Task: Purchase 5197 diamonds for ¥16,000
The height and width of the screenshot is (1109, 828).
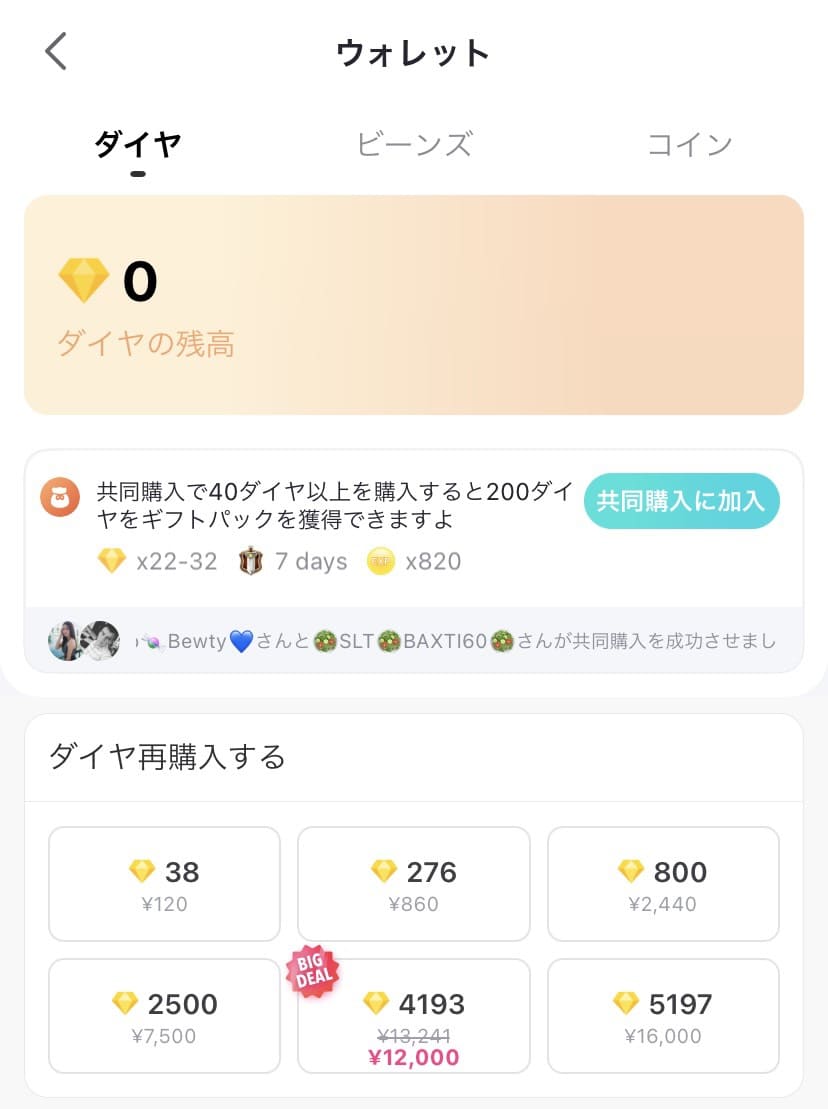Action: pyautogui.click(x=663, y=1016)
